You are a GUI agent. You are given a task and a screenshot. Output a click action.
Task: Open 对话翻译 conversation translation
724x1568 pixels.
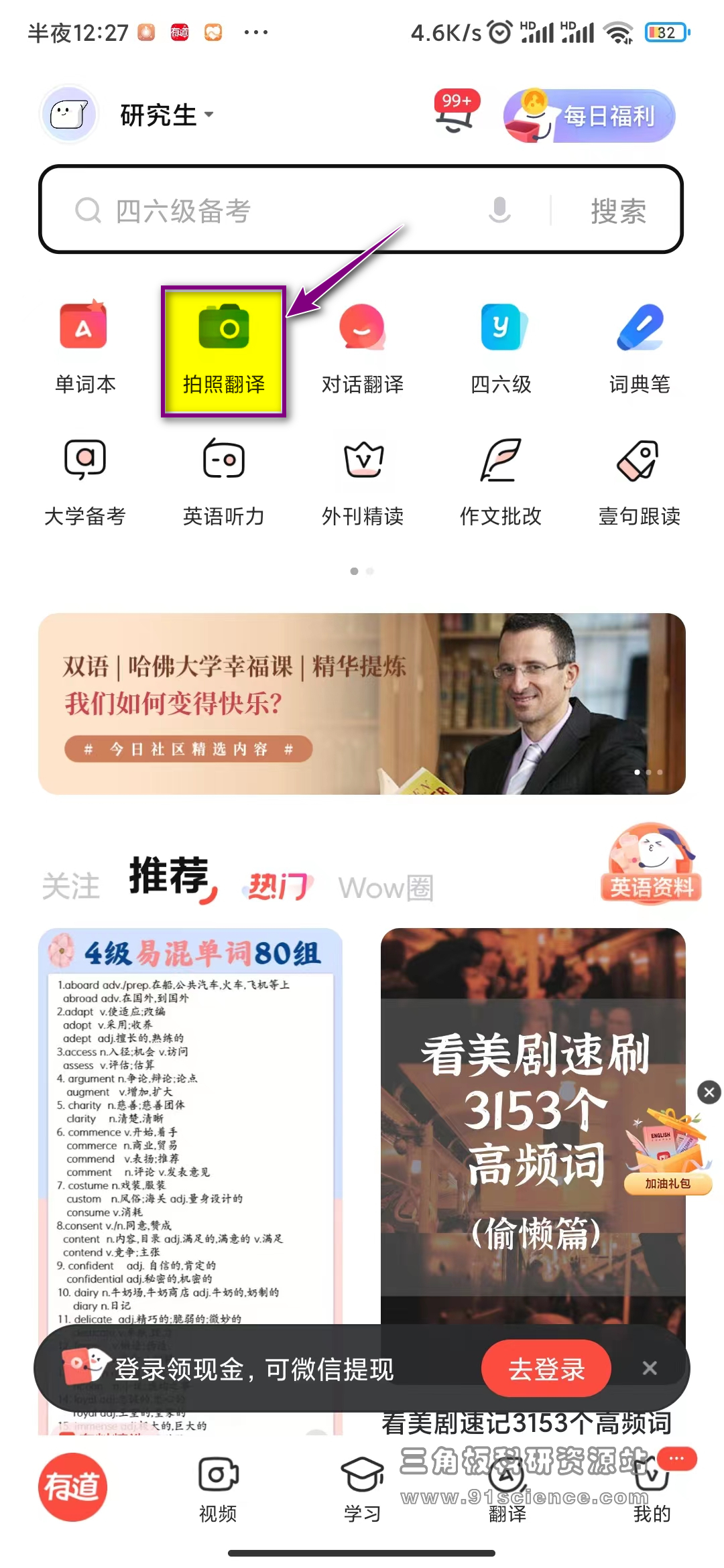362,350
